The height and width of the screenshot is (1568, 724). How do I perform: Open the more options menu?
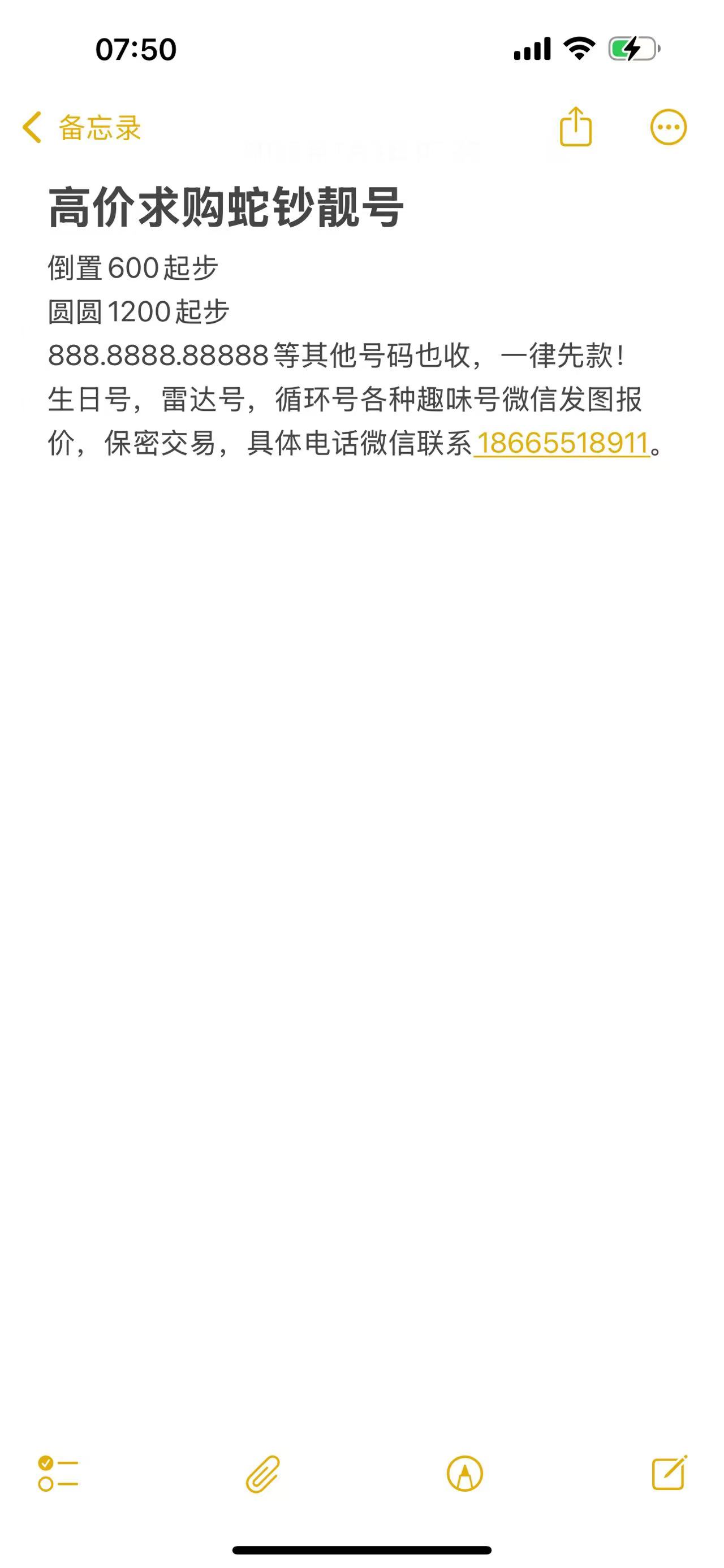tap(668, 128)
